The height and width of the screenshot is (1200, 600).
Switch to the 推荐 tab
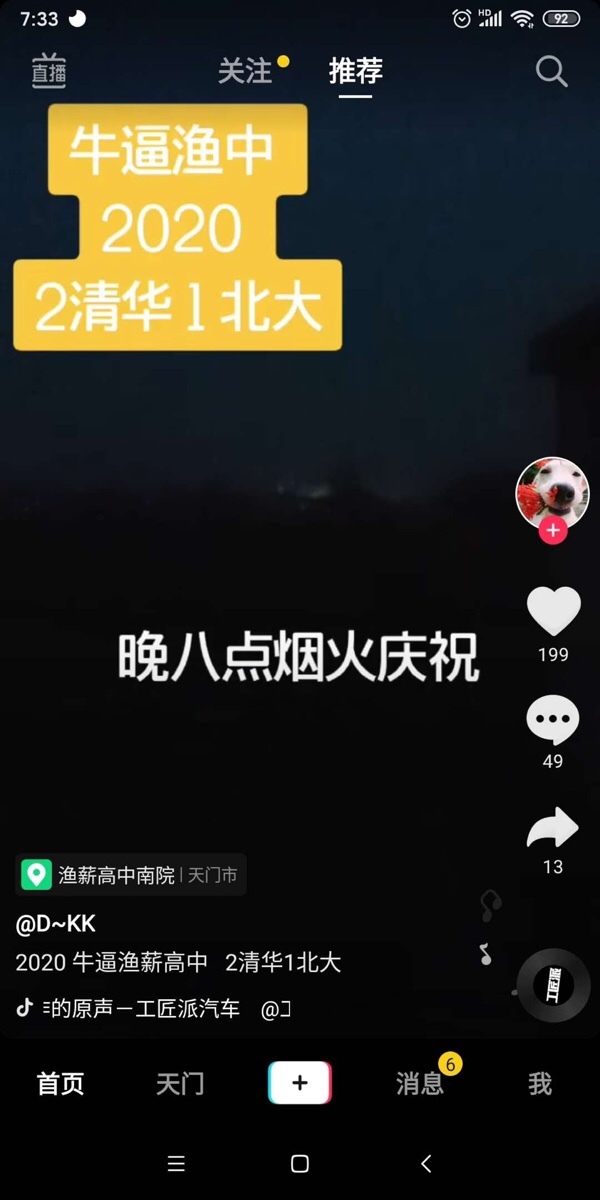pos(356,71)
